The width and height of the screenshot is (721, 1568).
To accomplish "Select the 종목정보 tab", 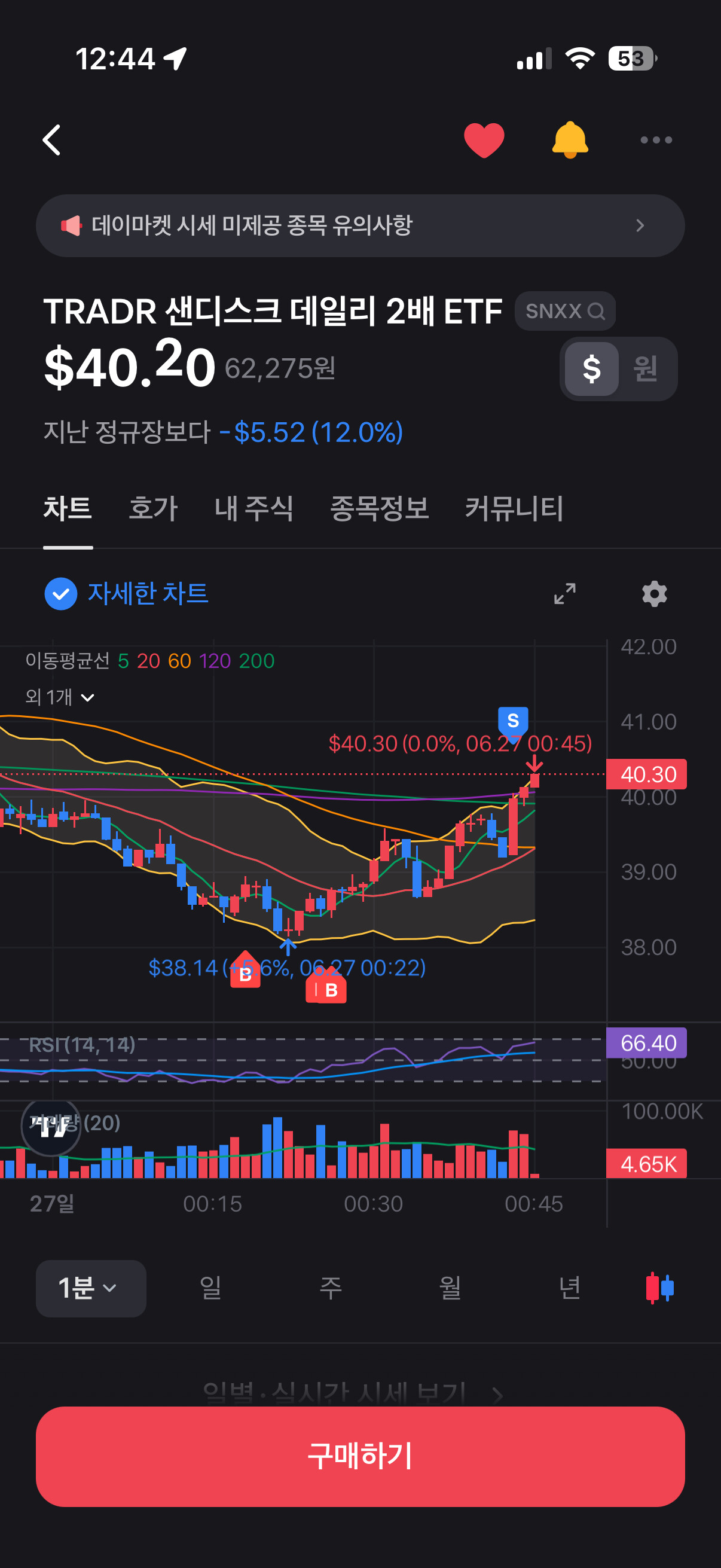I will tap(379, 508).
